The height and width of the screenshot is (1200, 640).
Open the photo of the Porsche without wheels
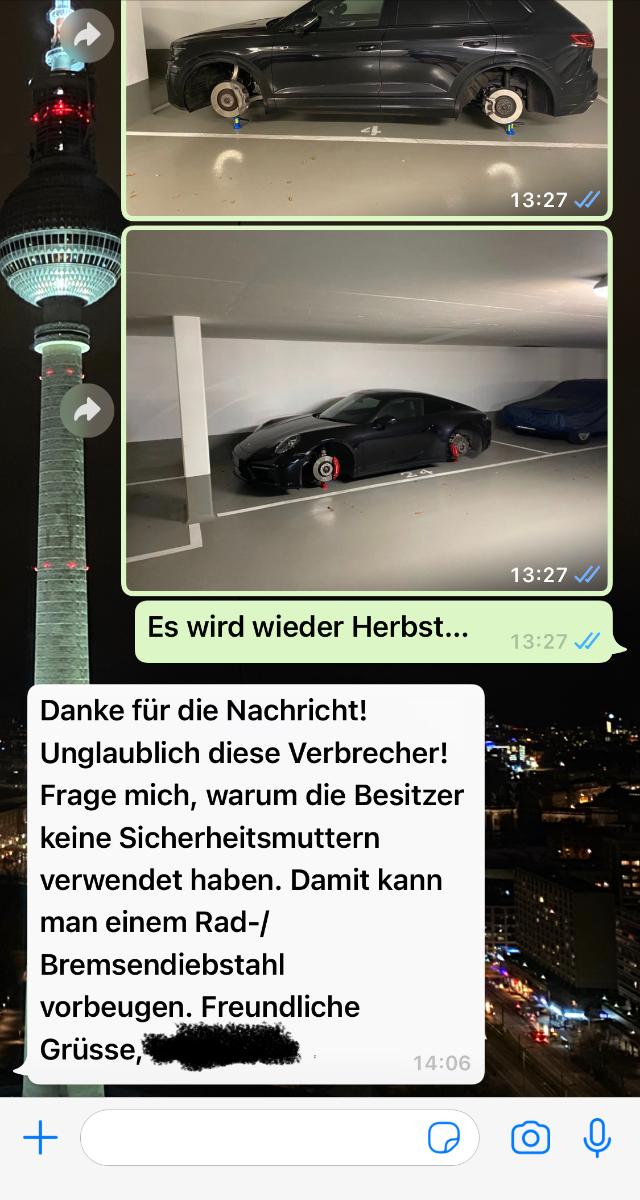(366, 410)
